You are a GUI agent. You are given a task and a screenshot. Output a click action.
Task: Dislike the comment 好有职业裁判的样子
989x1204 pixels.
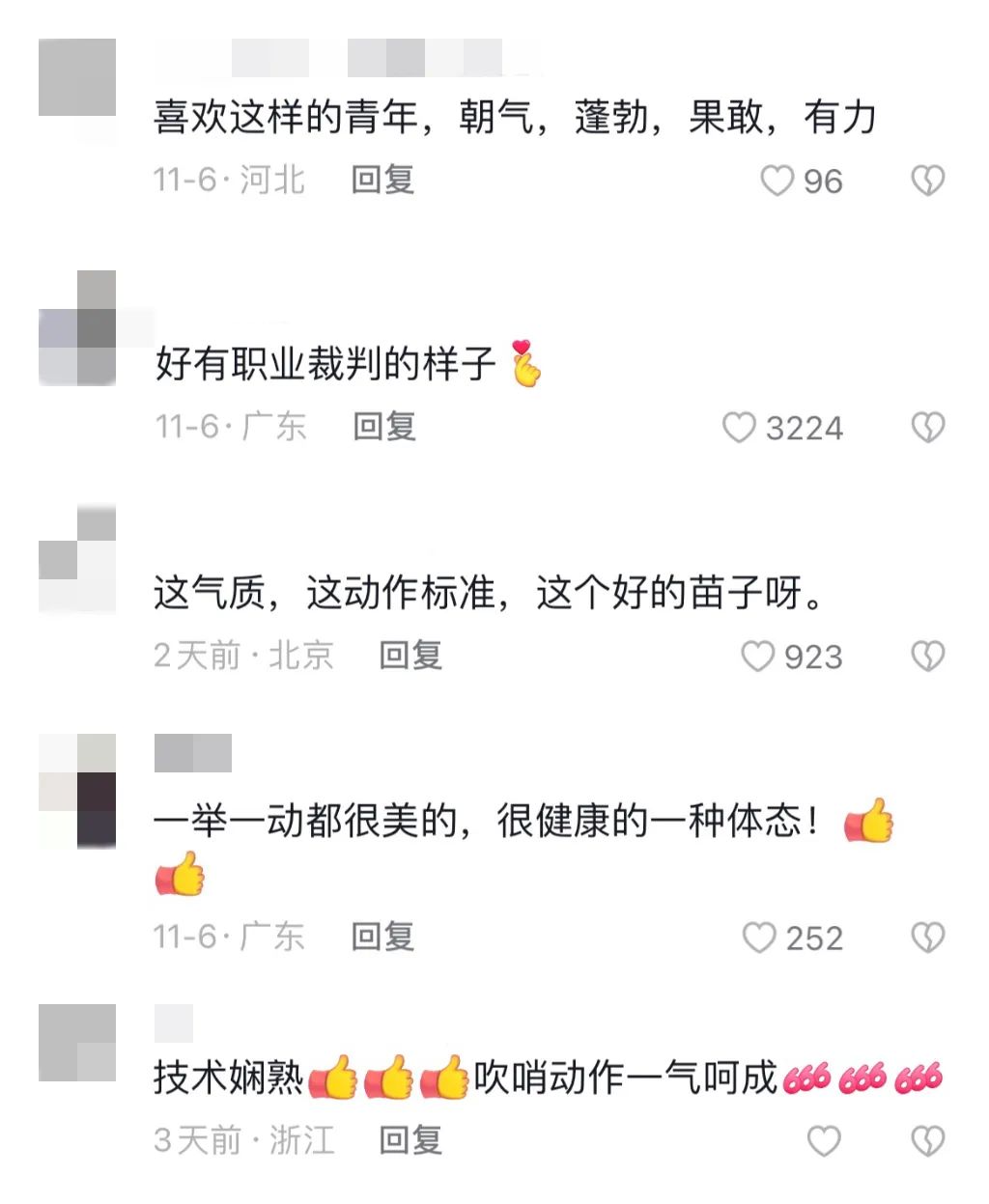pos(927,428)
